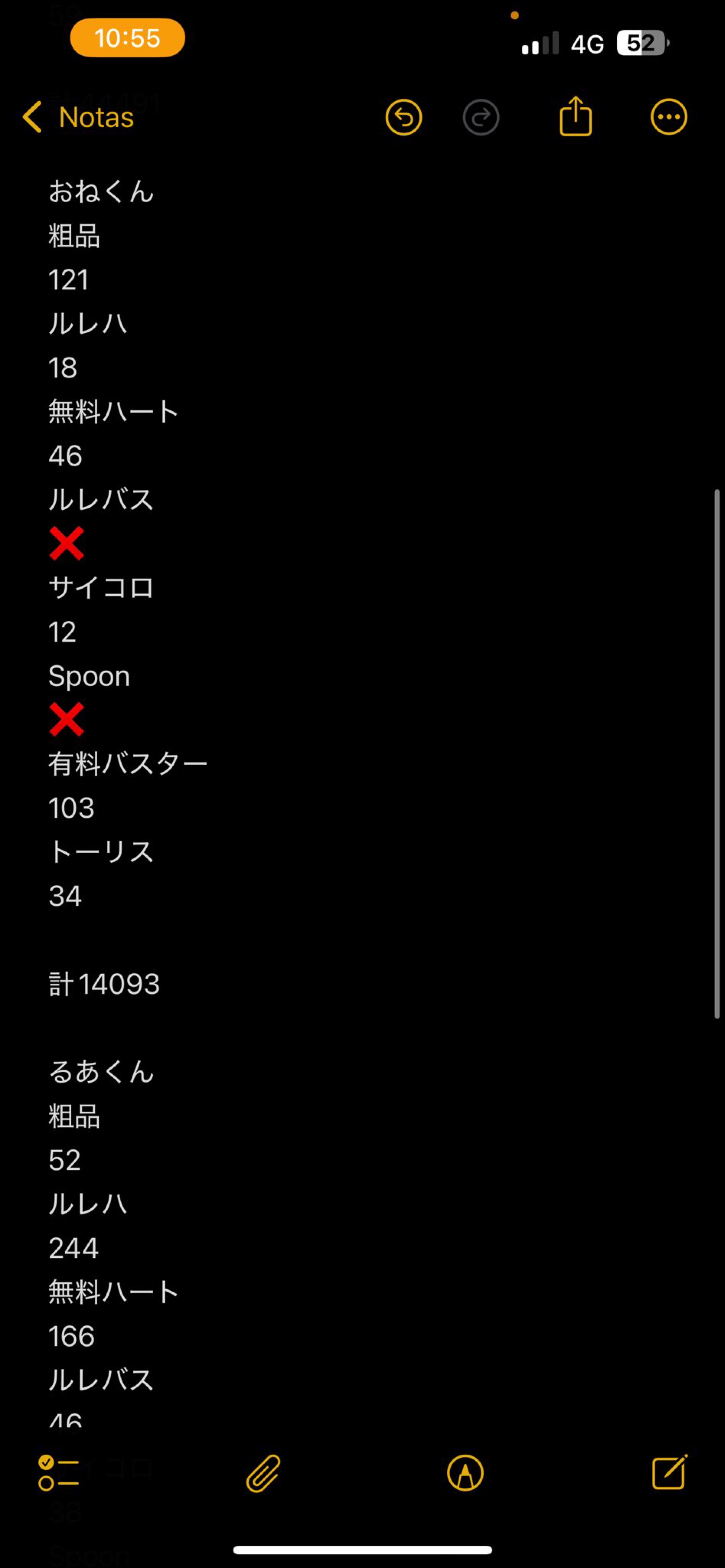The height and width of the screenshot is (1568, 725).
Task: Open the Markup pen icon
Action: [x=466, y=1472]
